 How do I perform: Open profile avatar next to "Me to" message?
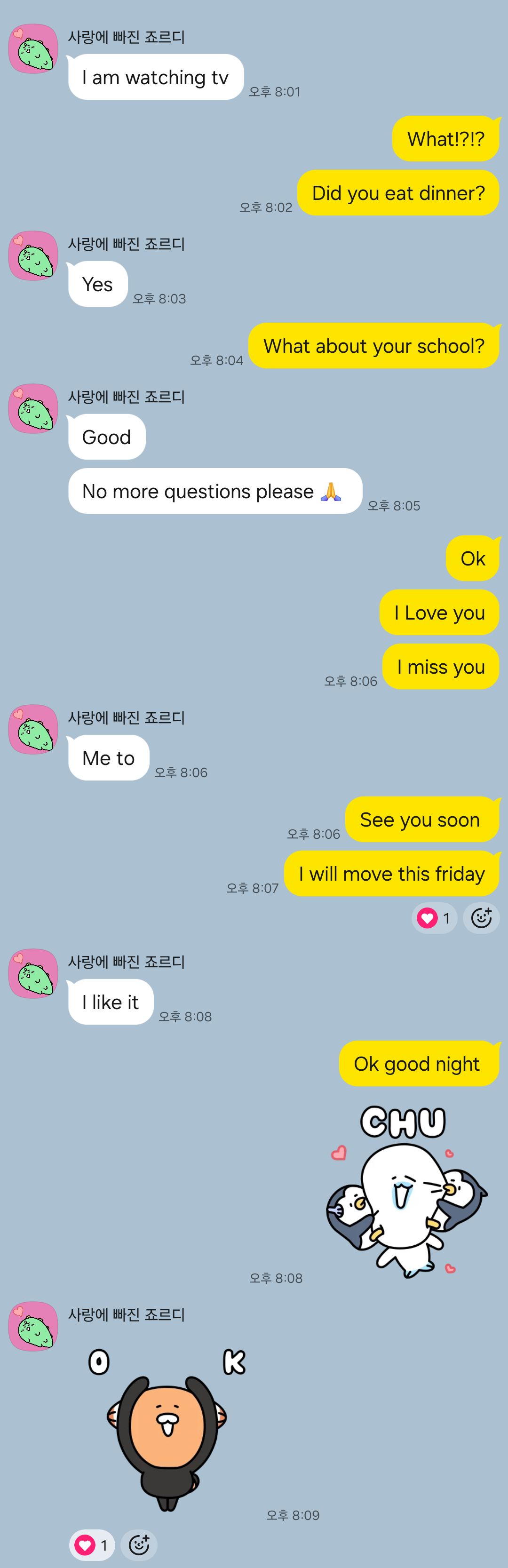[33, 729]
